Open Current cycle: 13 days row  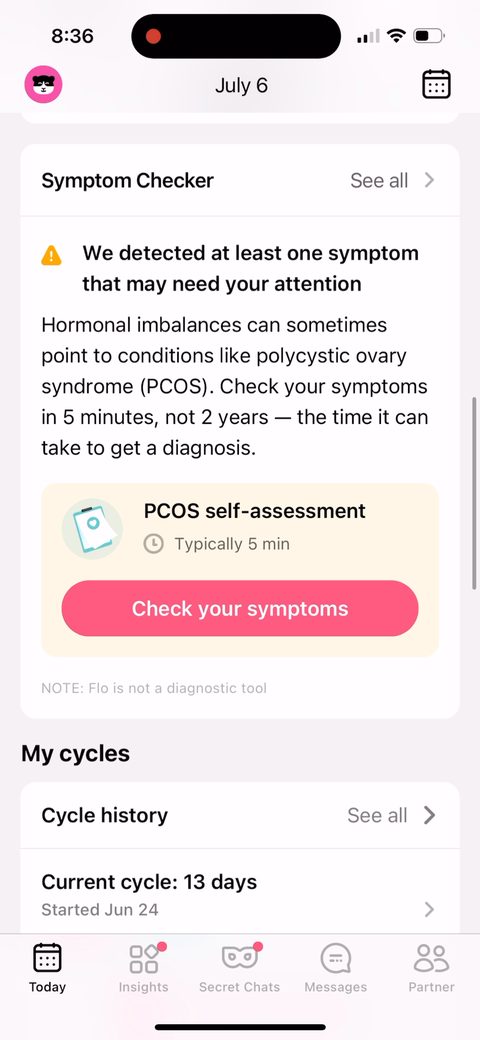pyautogui.click(x=240, y=894)
